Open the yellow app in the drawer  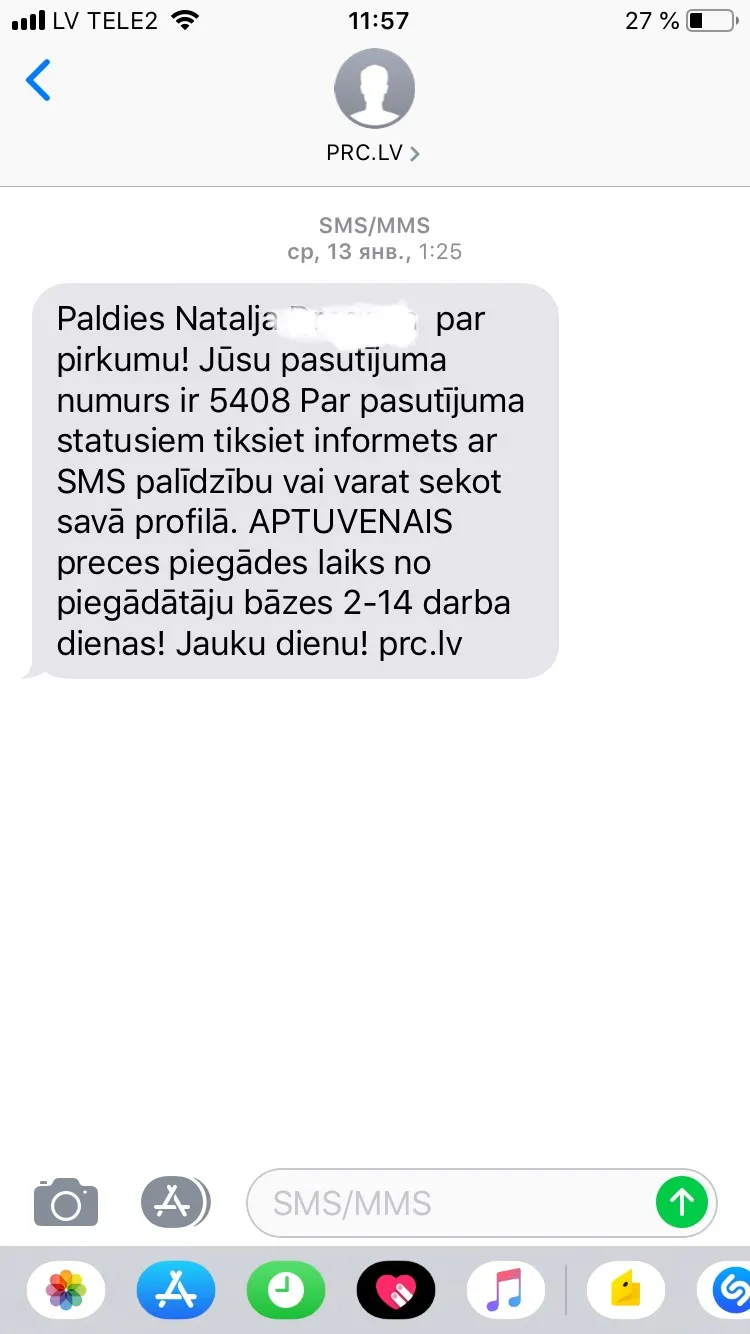tap(626, 1290)
